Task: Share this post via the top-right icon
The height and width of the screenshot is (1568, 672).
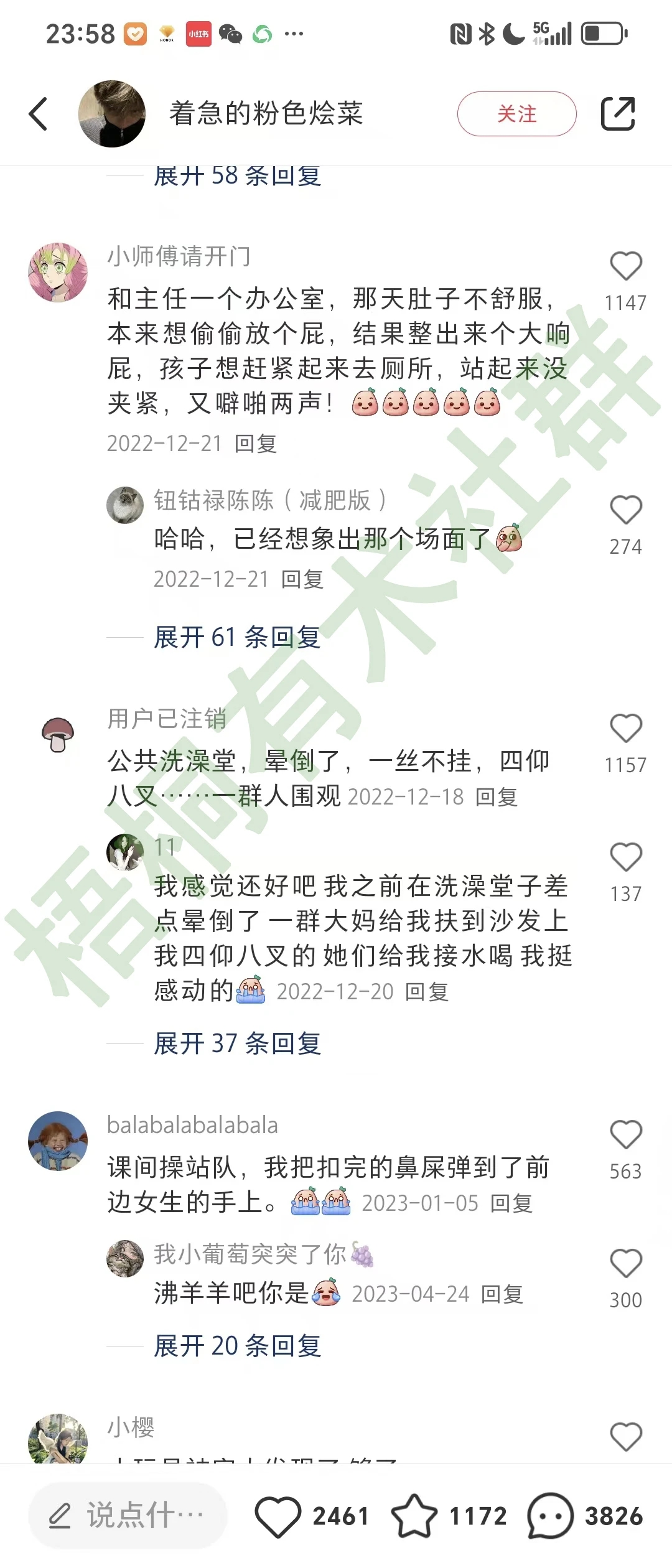Action: (x=617, y=114)
